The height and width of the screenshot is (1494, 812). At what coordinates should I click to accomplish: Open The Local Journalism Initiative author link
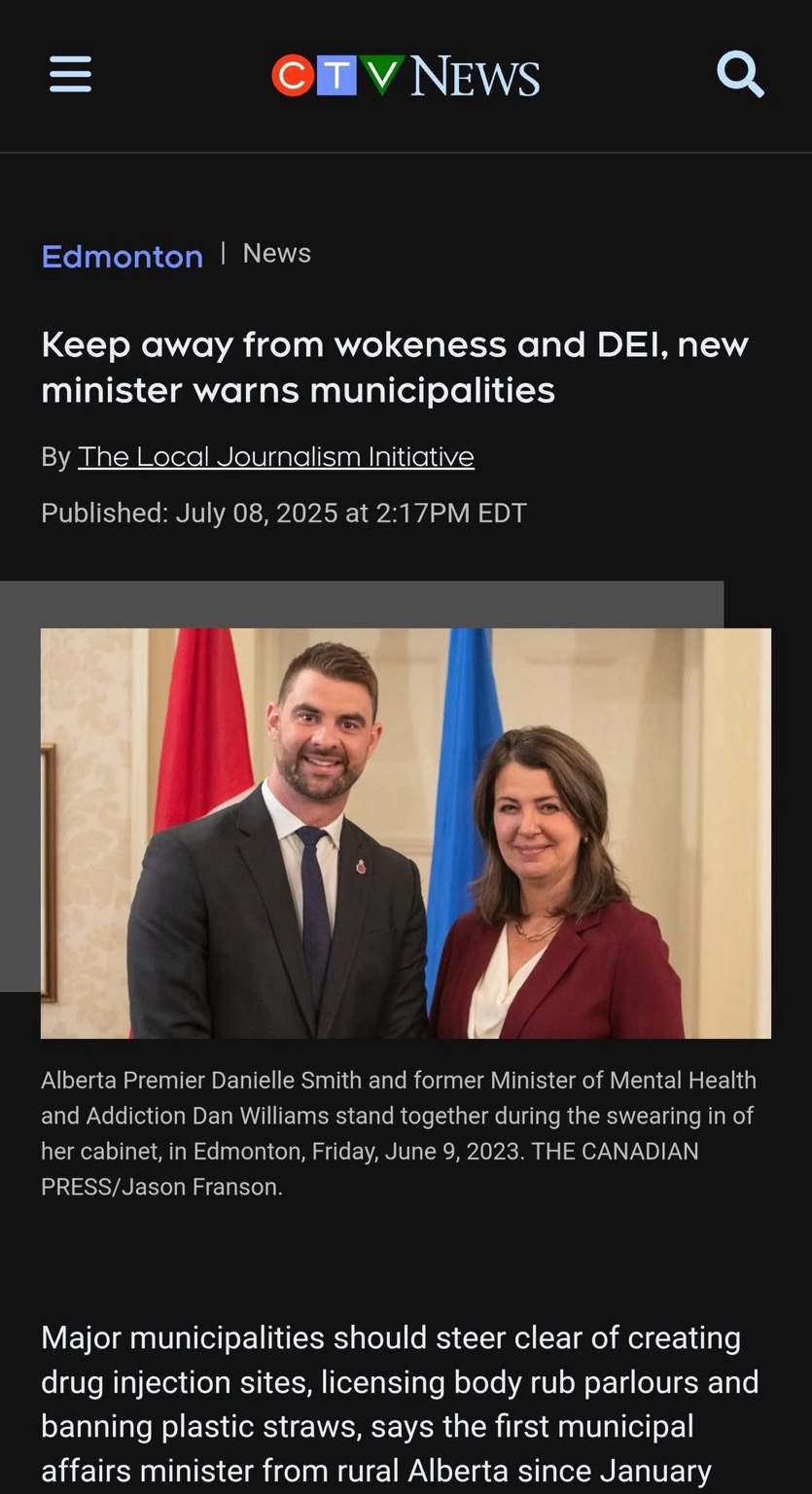(276, 456)
